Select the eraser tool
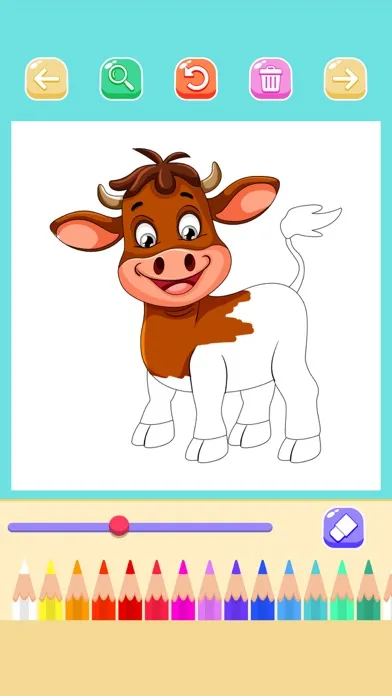Screen dimensions: 392x696 [343, 528]
